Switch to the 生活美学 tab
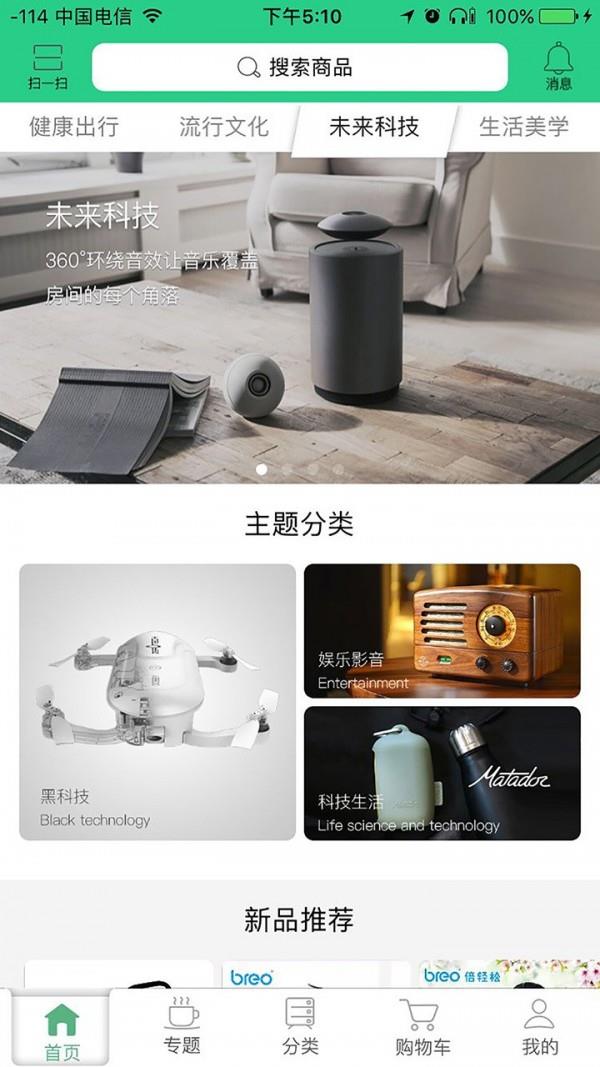The height and width of the screenshot is (1067, 600). click(x=524, y=127)
